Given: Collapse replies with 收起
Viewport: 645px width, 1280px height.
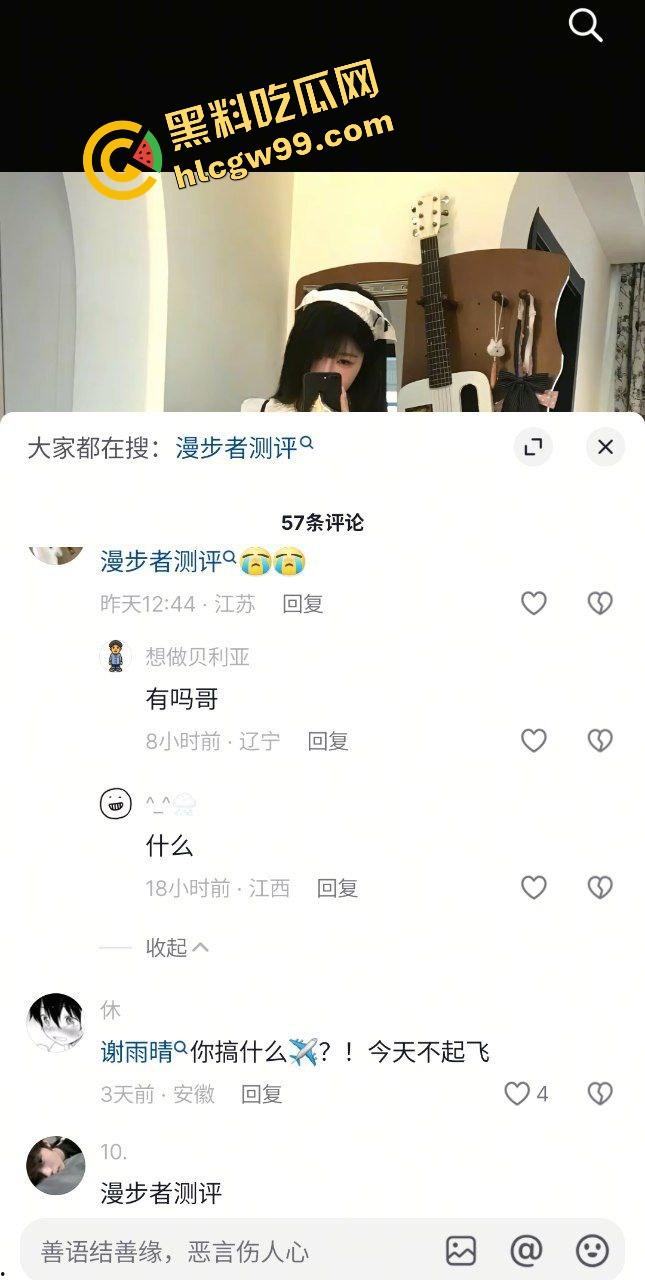Looking at the screenshot, I should [x=177, y=947].
